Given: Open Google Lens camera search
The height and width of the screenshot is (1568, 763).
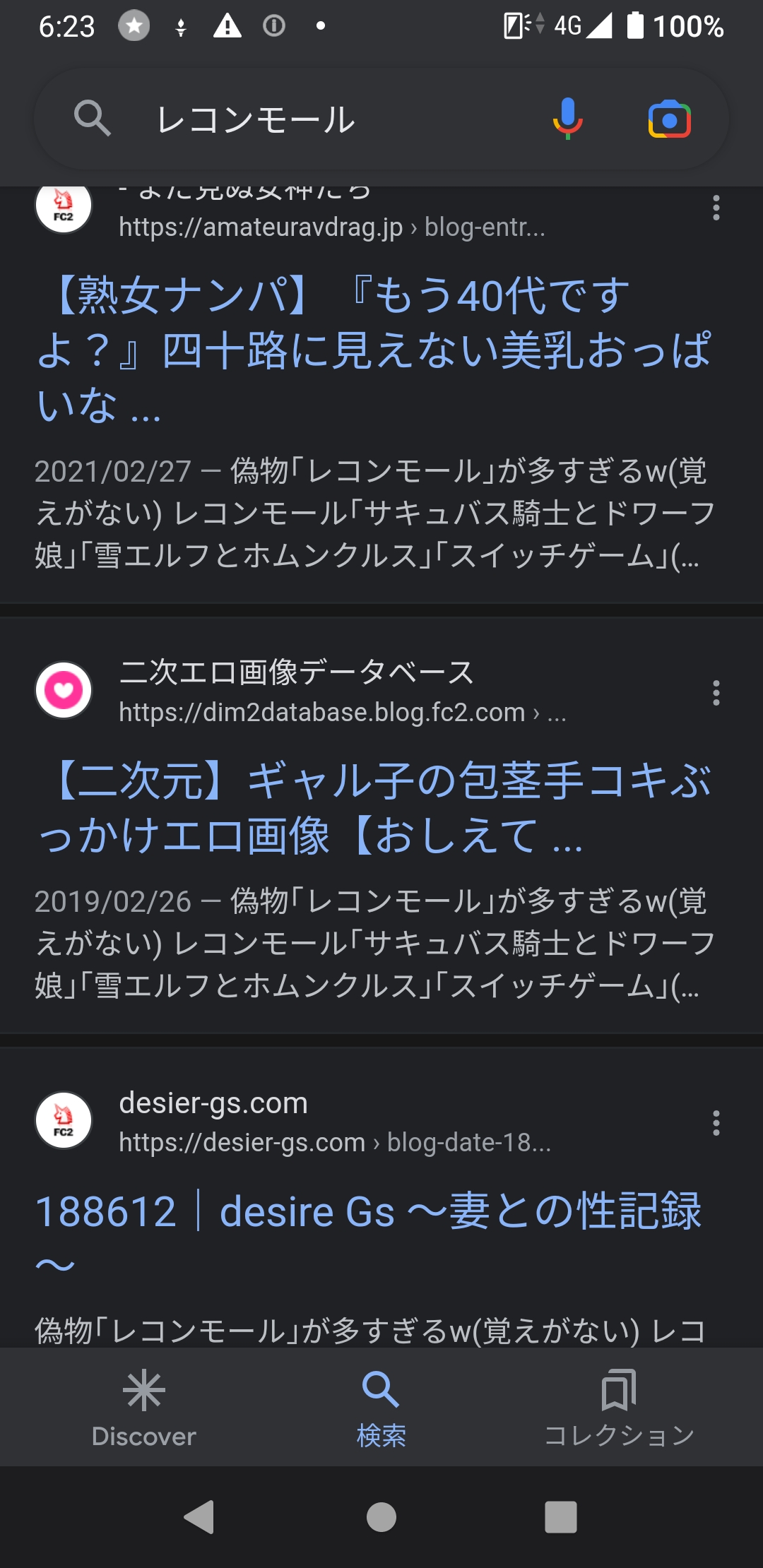Looking at the screenshot, I should 669,119.
